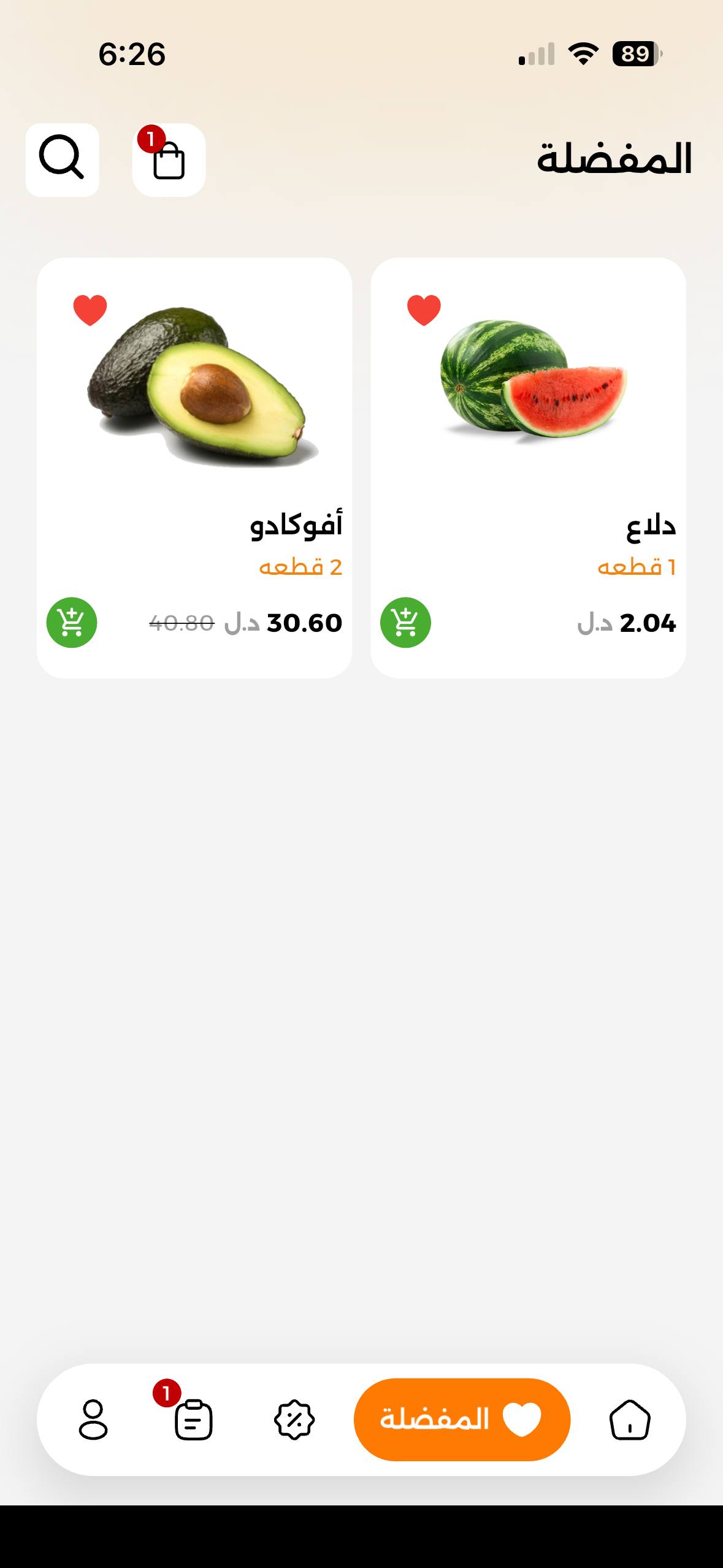Add watermelon to cart
The width and height of the screenshot is (723, 1568).
405,623
